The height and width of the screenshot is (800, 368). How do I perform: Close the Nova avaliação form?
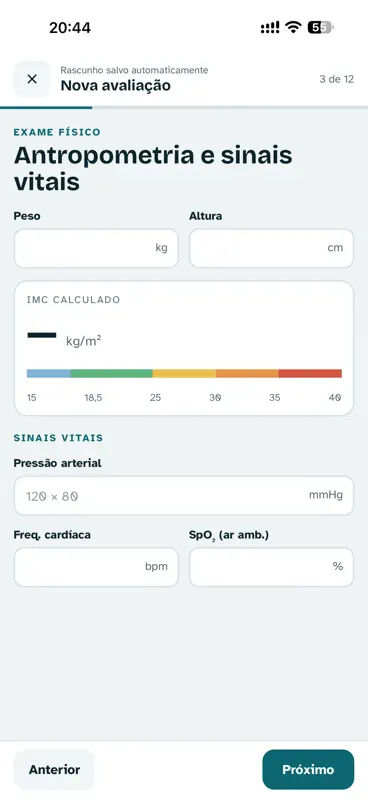tap(32, 79)
